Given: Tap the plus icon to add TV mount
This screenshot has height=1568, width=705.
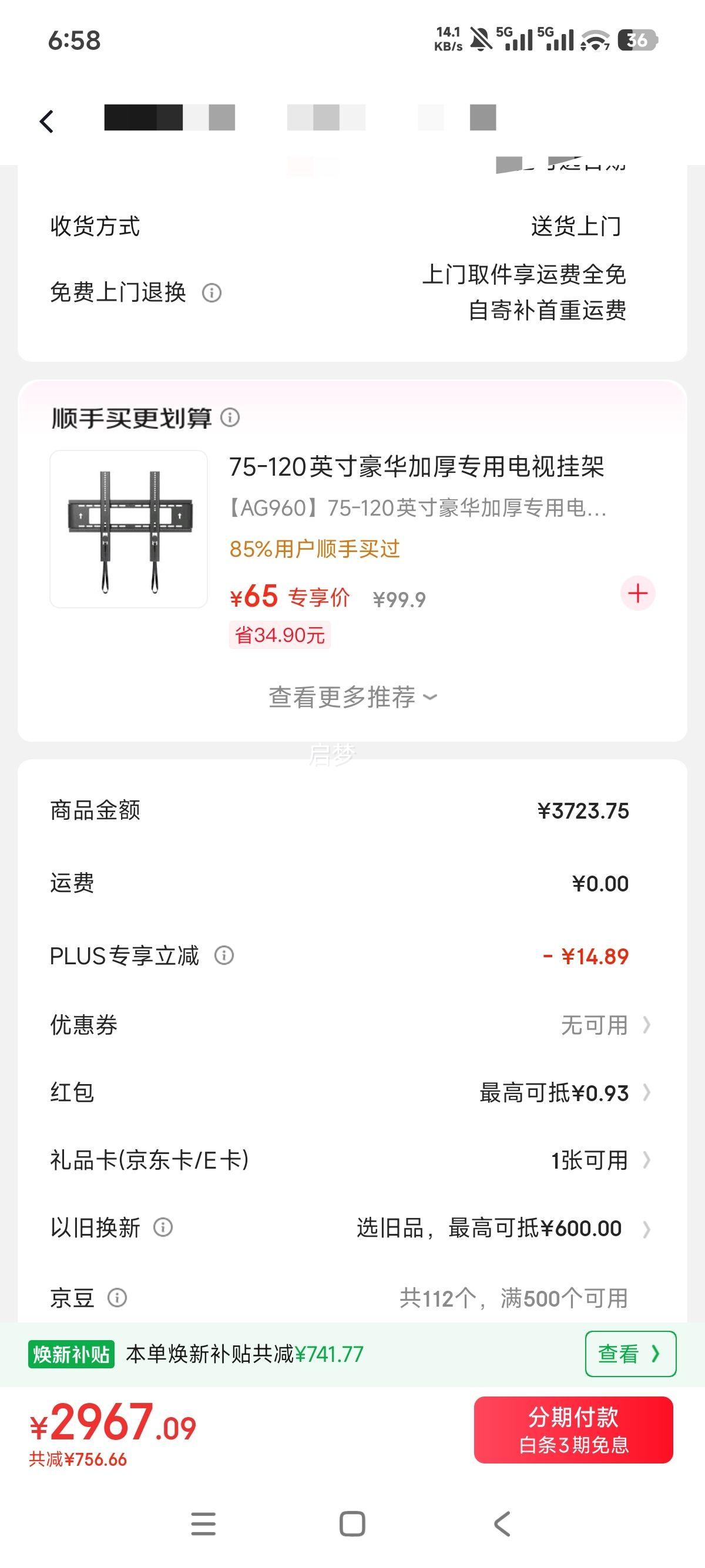Looking at the screenshot, I should pyautogui.click(x=637, y=593).
